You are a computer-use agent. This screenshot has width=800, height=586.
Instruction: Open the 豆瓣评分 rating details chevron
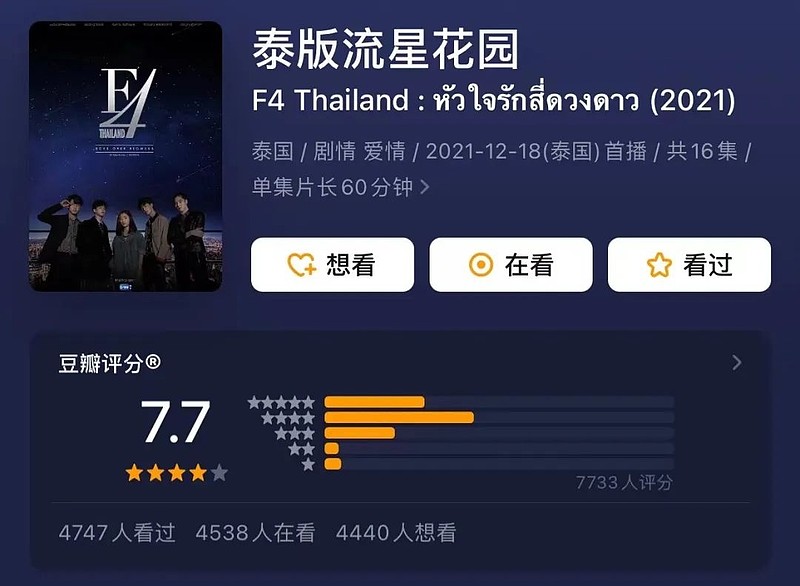pos(737,363)
